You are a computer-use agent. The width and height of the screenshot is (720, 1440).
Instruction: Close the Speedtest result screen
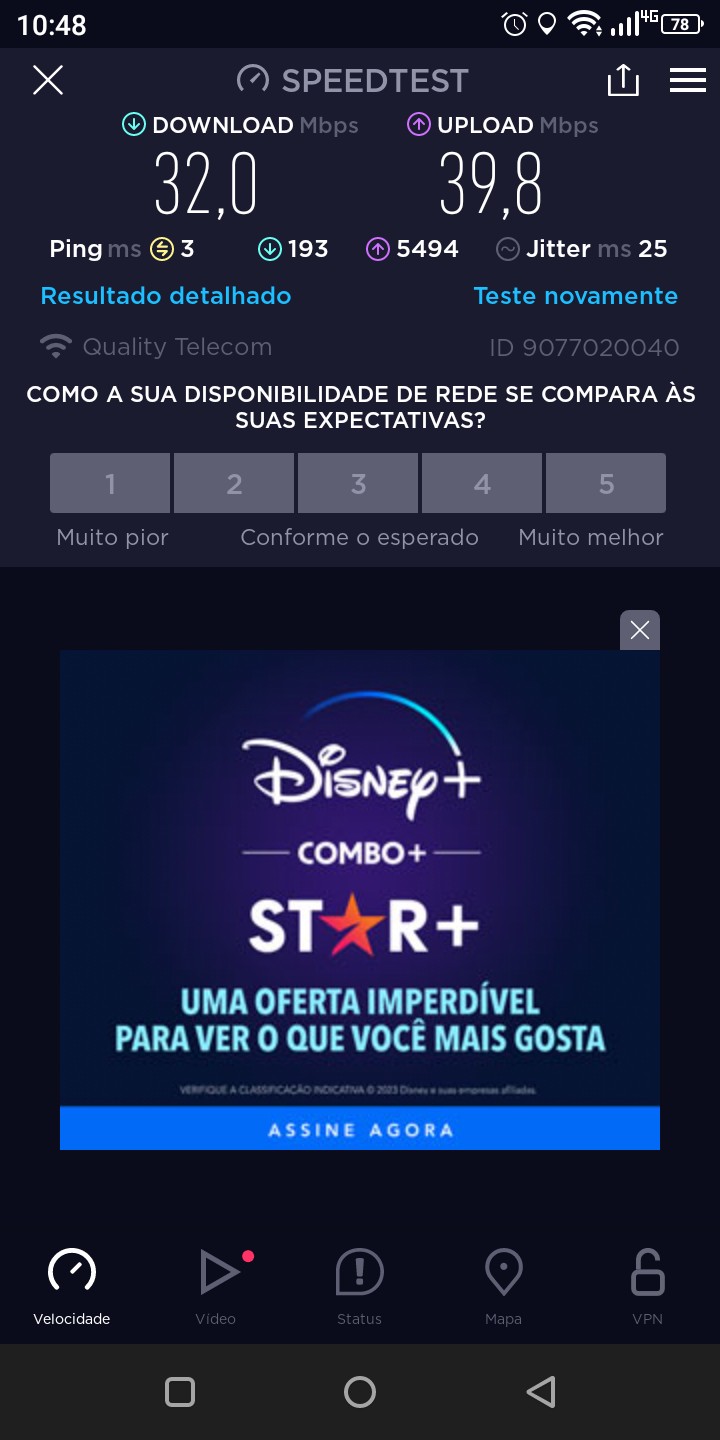click(48, 80)
